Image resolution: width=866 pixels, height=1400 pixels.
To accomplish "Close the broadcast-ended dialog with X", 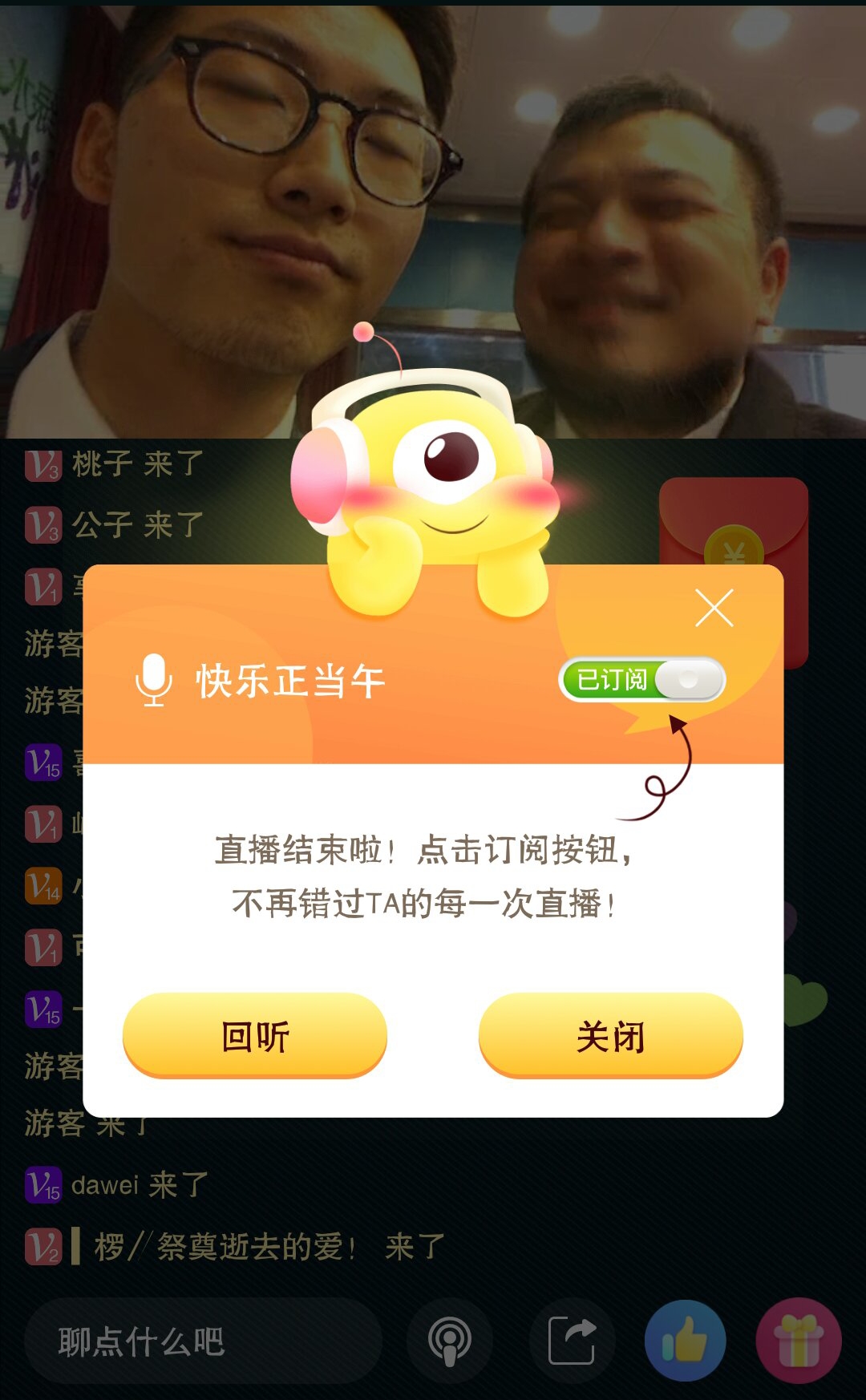I will pos(714,608).
